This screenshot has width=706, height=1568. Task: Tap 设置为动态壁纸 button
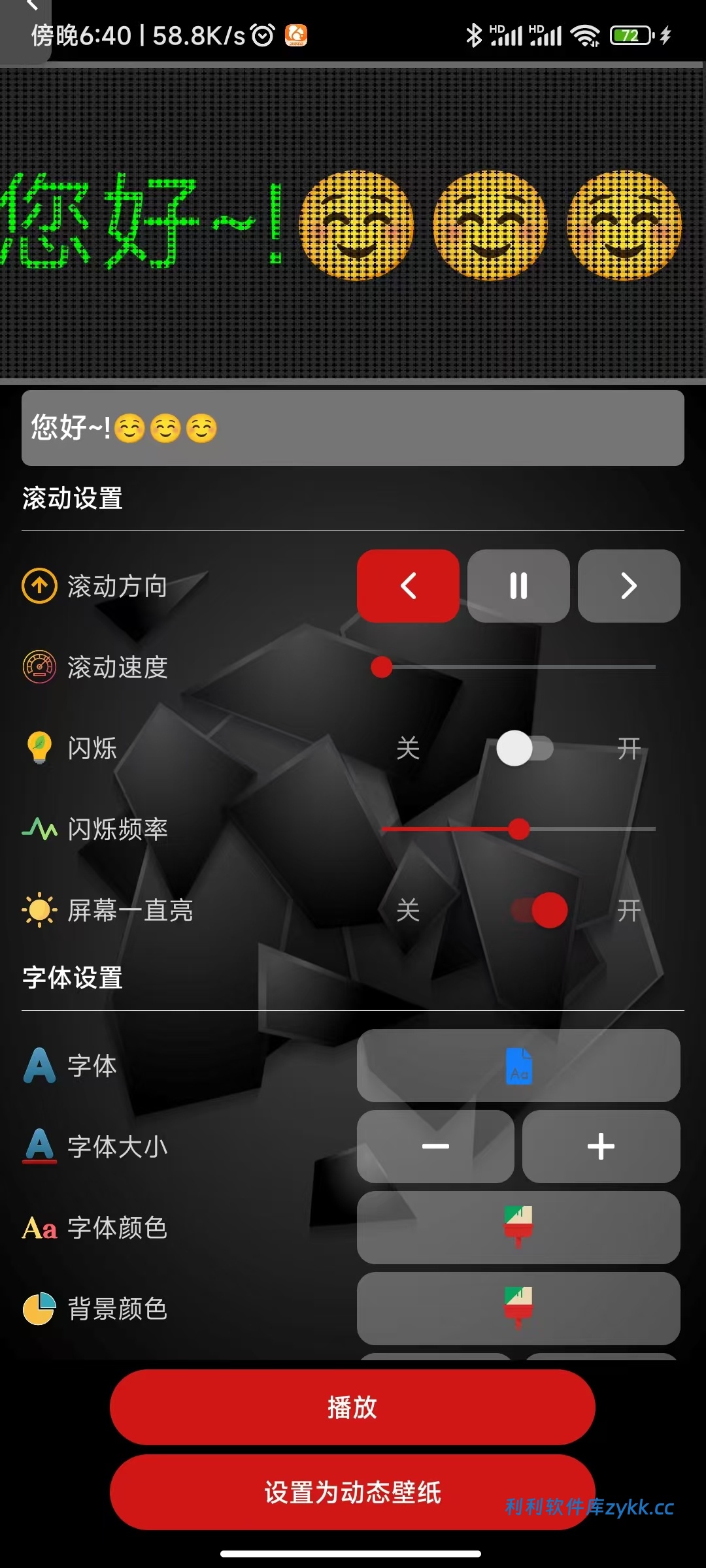[x=352, y=1493]
